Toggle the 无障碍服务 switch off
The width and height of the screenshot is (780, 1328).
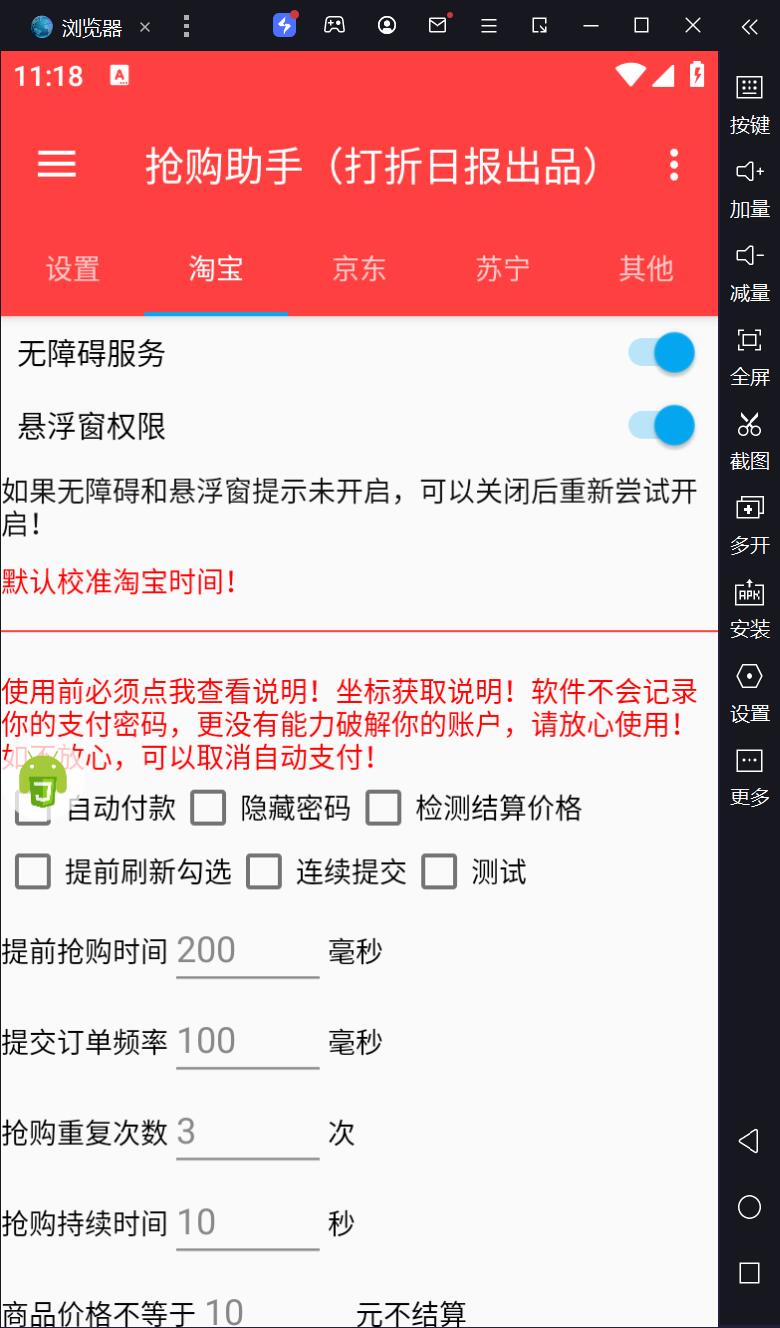(x=662, y=353)
